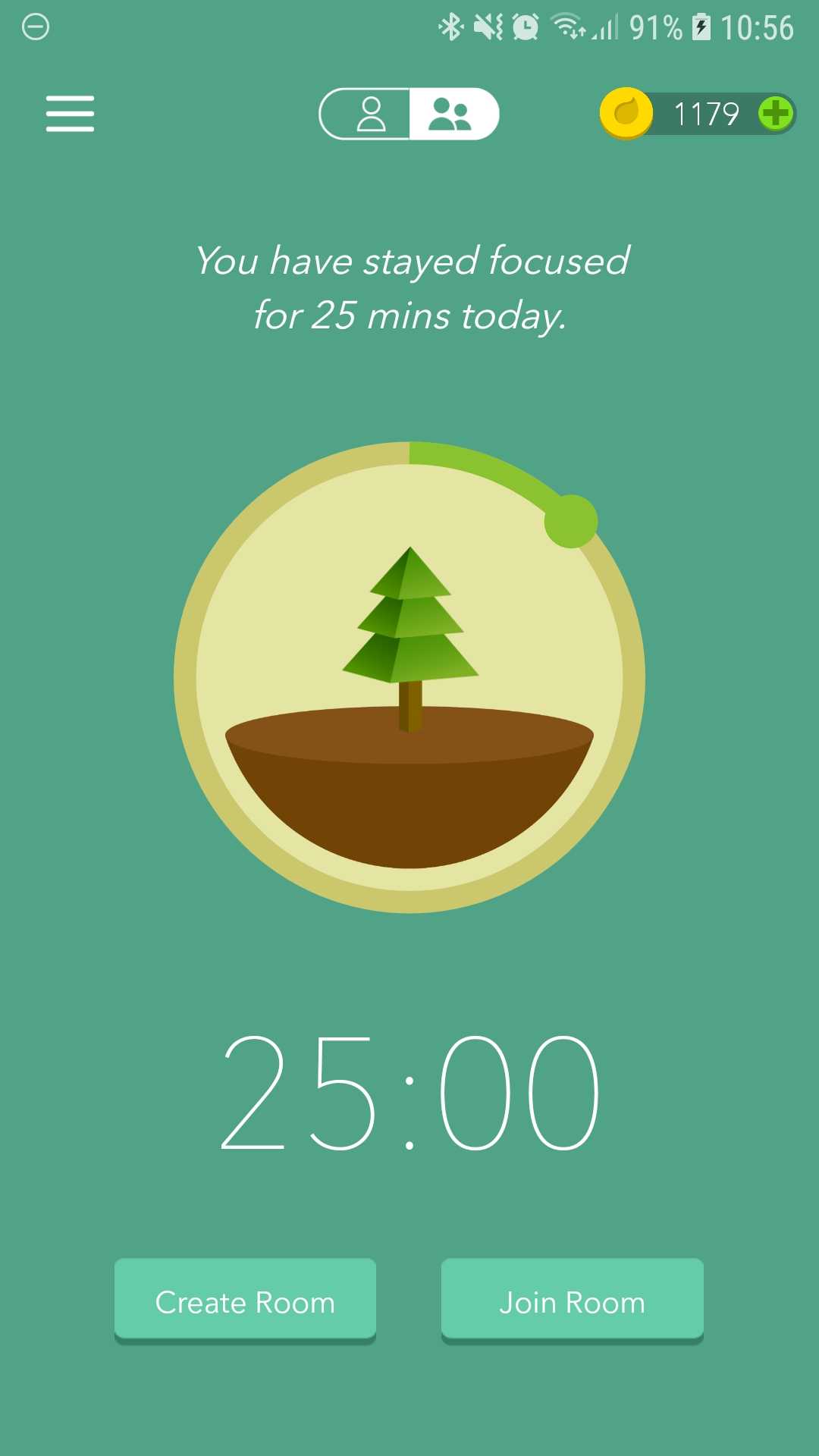Select the group mode tab
This screenshot has width=819, height=1456.
click(453, 114)
